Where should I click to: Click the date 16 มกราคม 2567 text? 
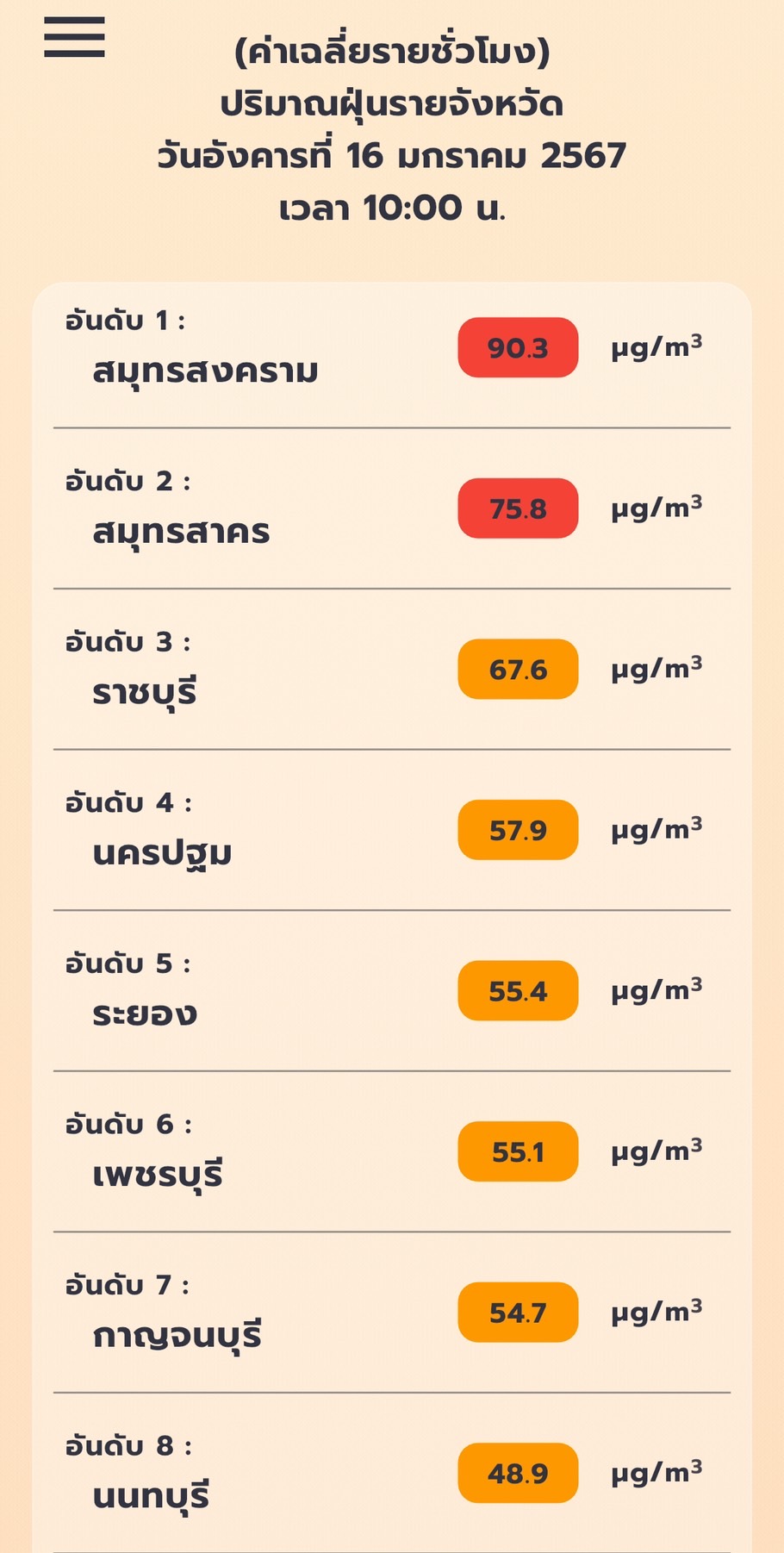point(392,155)
